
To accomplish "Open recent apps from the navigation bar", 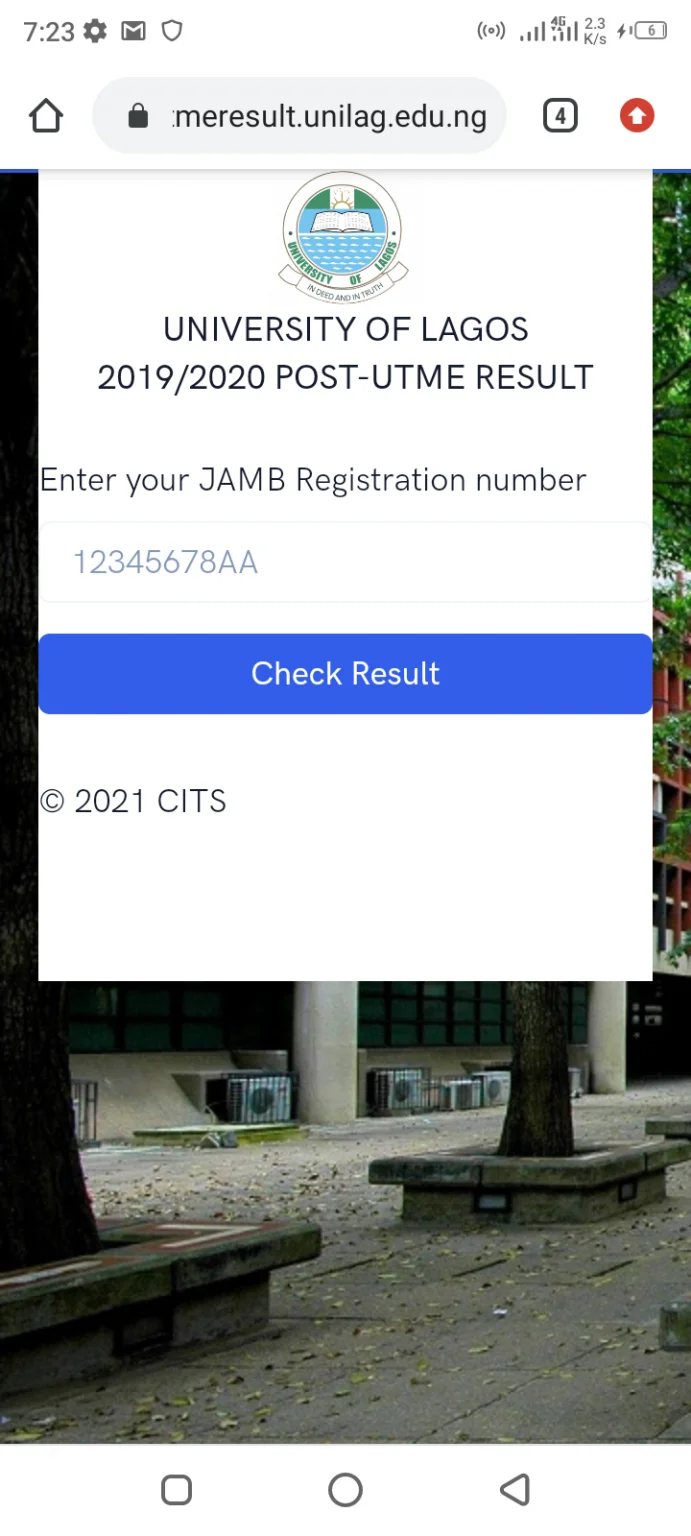I will click(176, 1490).
